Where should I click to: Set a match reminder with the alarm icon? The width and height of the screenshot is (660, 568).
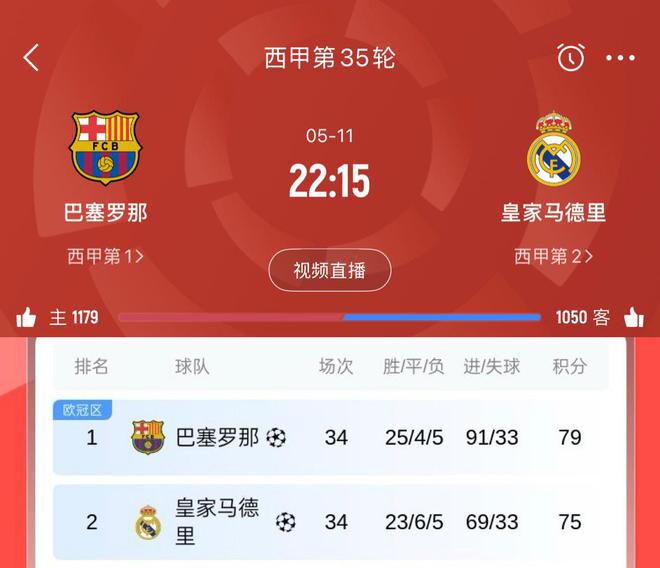571,57
